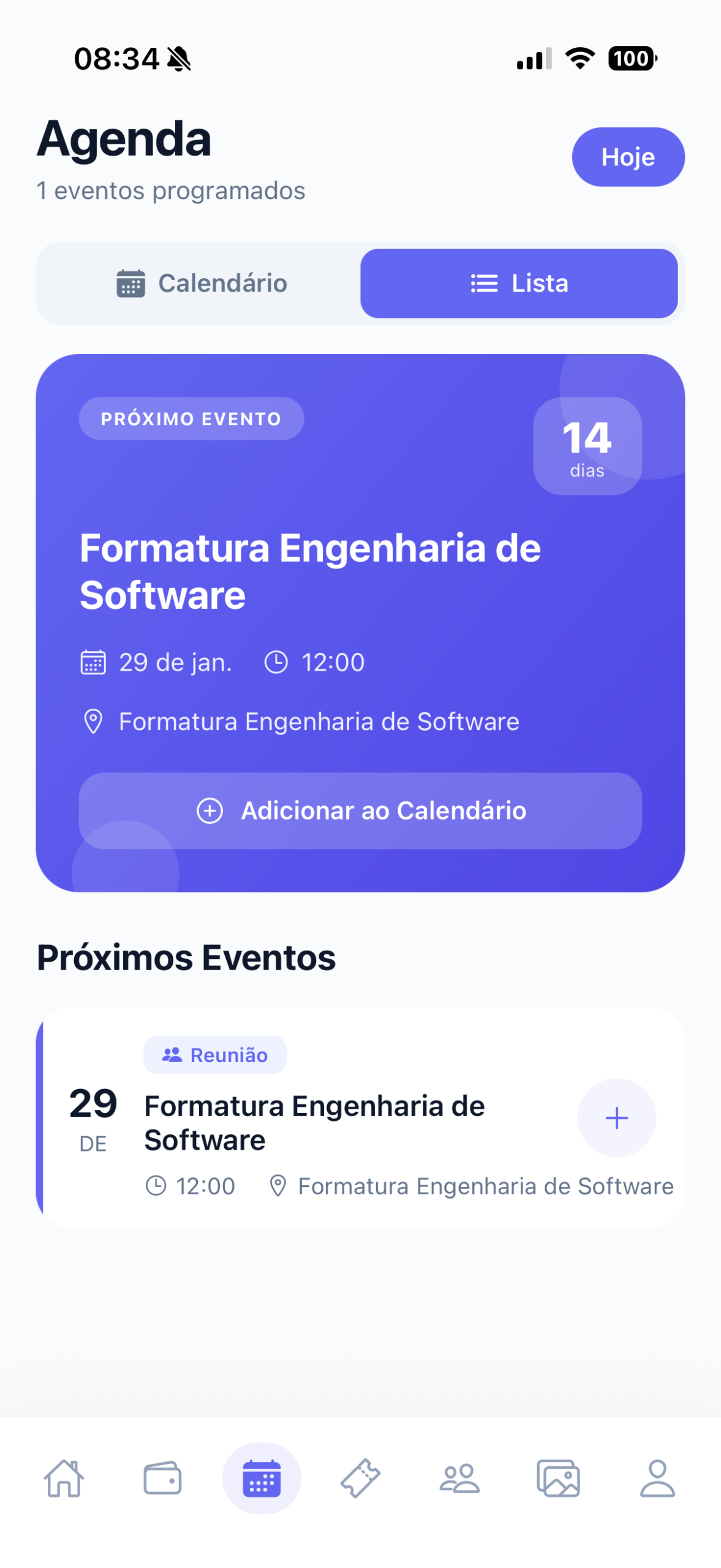Tap the Hoje button
The width and height of the screenshot is (721, 1568).
[627, 157]
